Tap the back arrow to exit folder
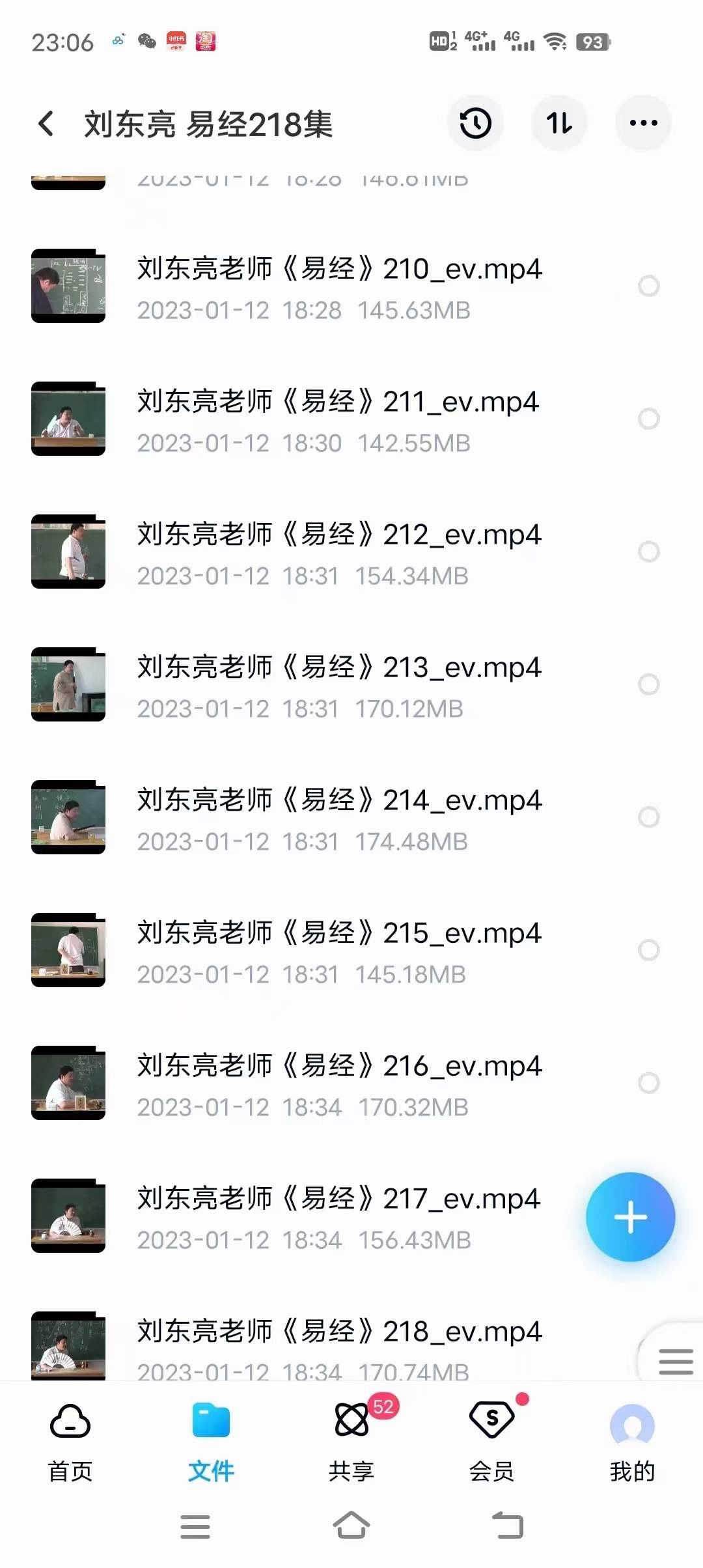 pyautogui.click(x=46, y=123)
